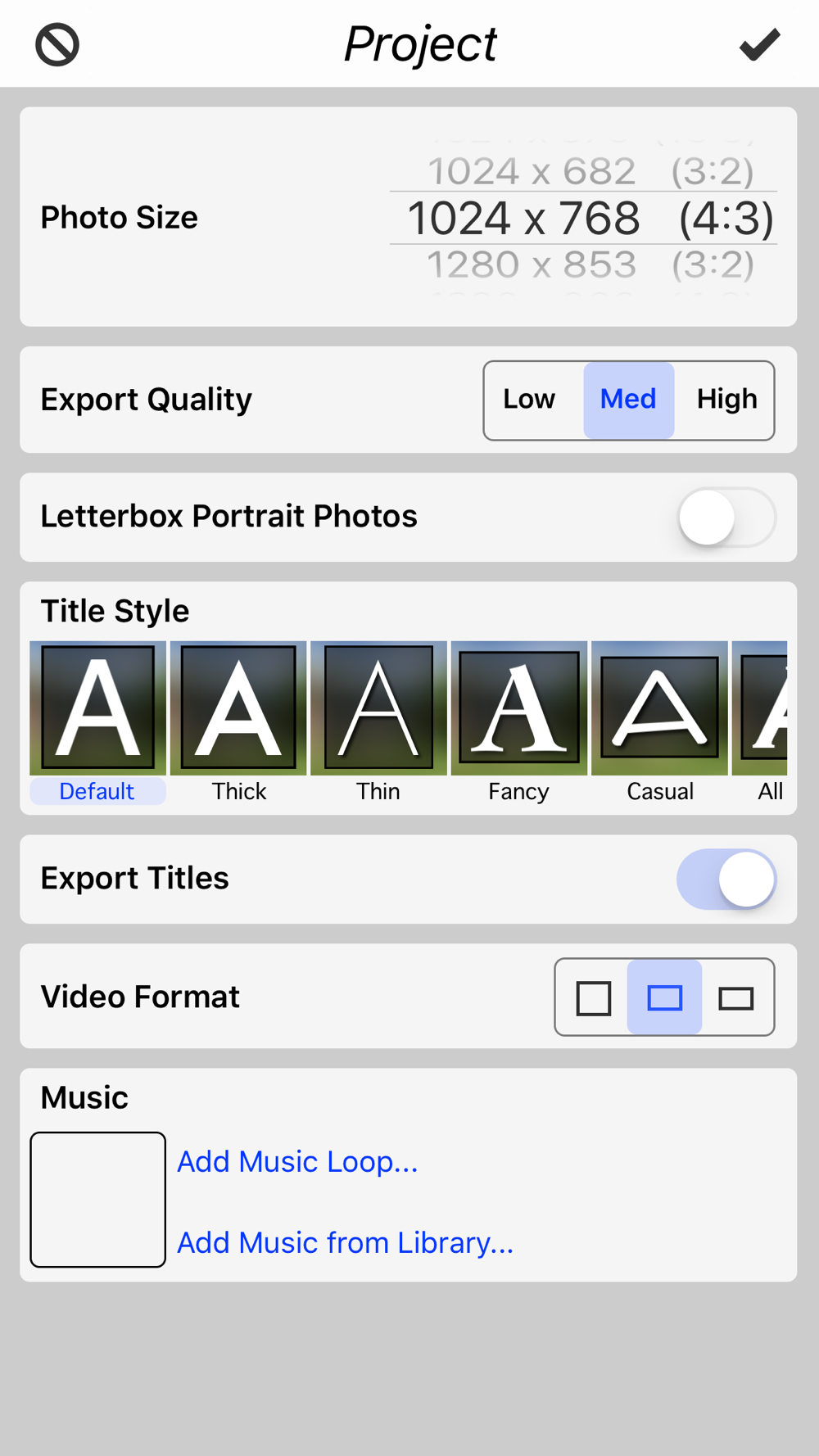The height and width of the screenshot is (1456, 819).
Task: Turn off Export Titles
Action: pos(726,879)
